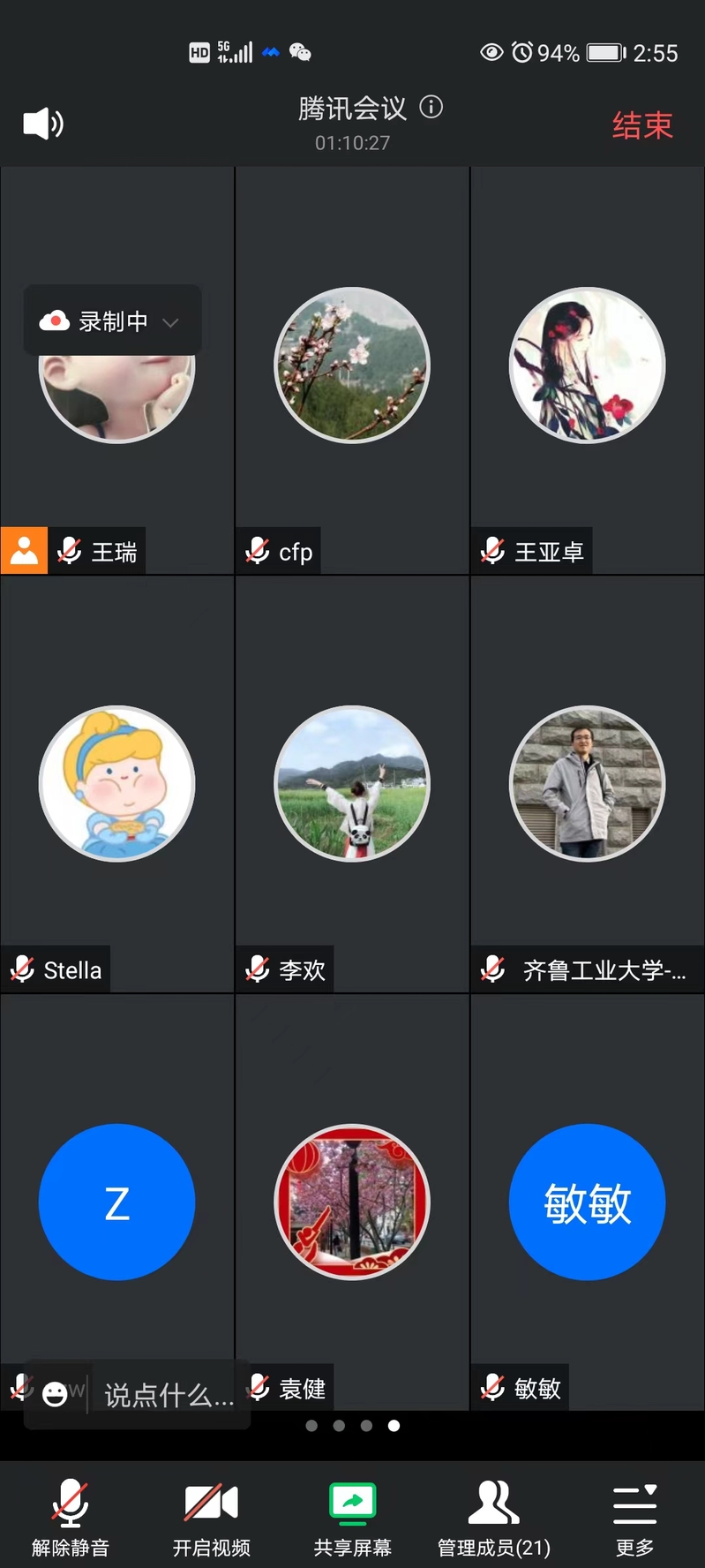
Task: Open the emoji reaction picker
Action: (55, 1394)
